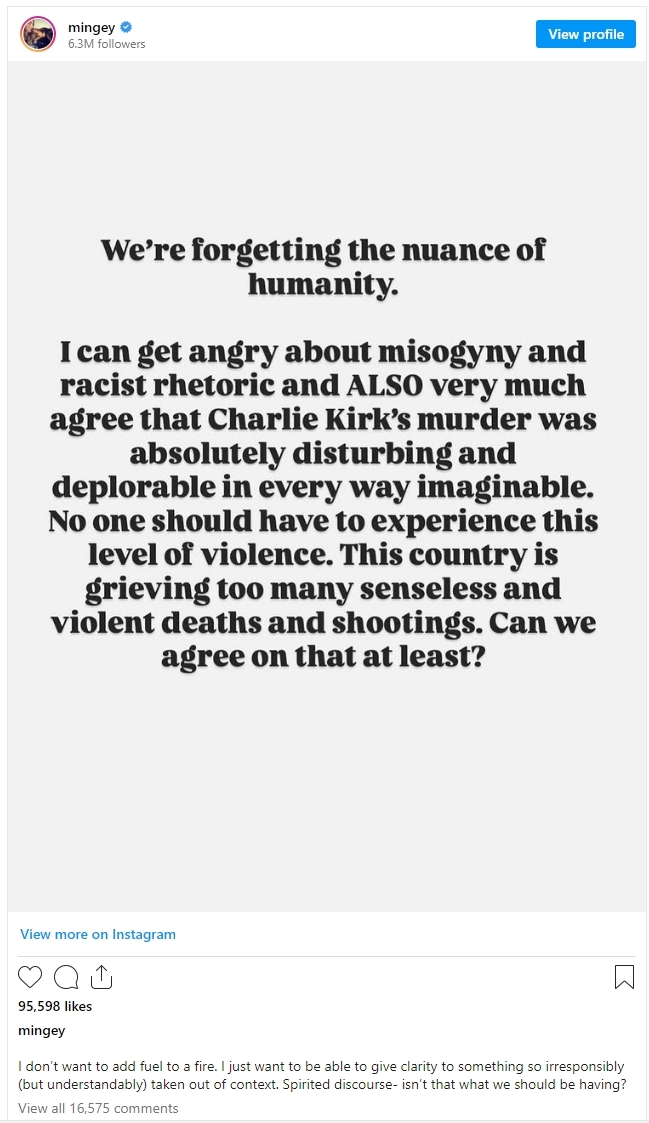The height and width of the screenshot is (1123, 649).
Task: Share this post using the share icon
Action: (100, 977)
